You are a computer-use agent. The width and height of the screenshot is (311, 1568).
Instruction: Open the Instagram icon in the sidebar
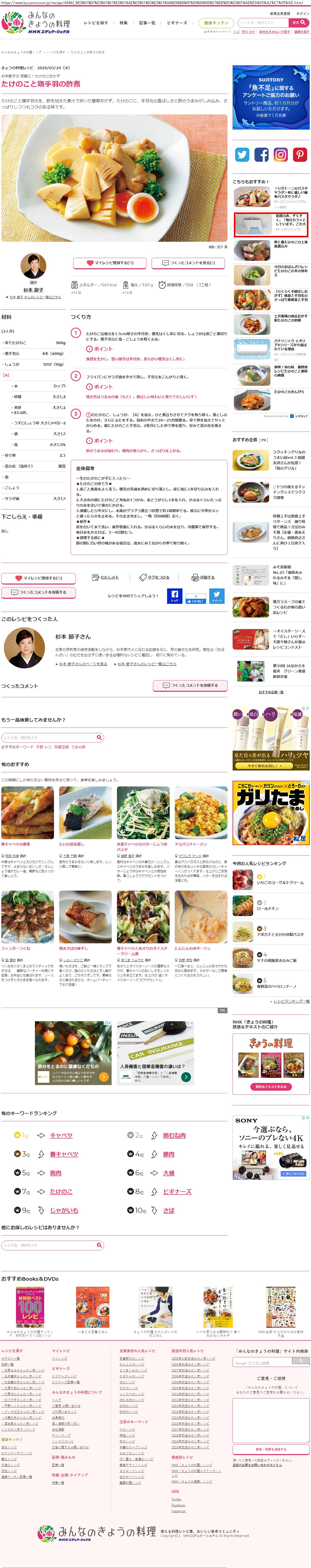pyautogui.click(x=281, y=155)
